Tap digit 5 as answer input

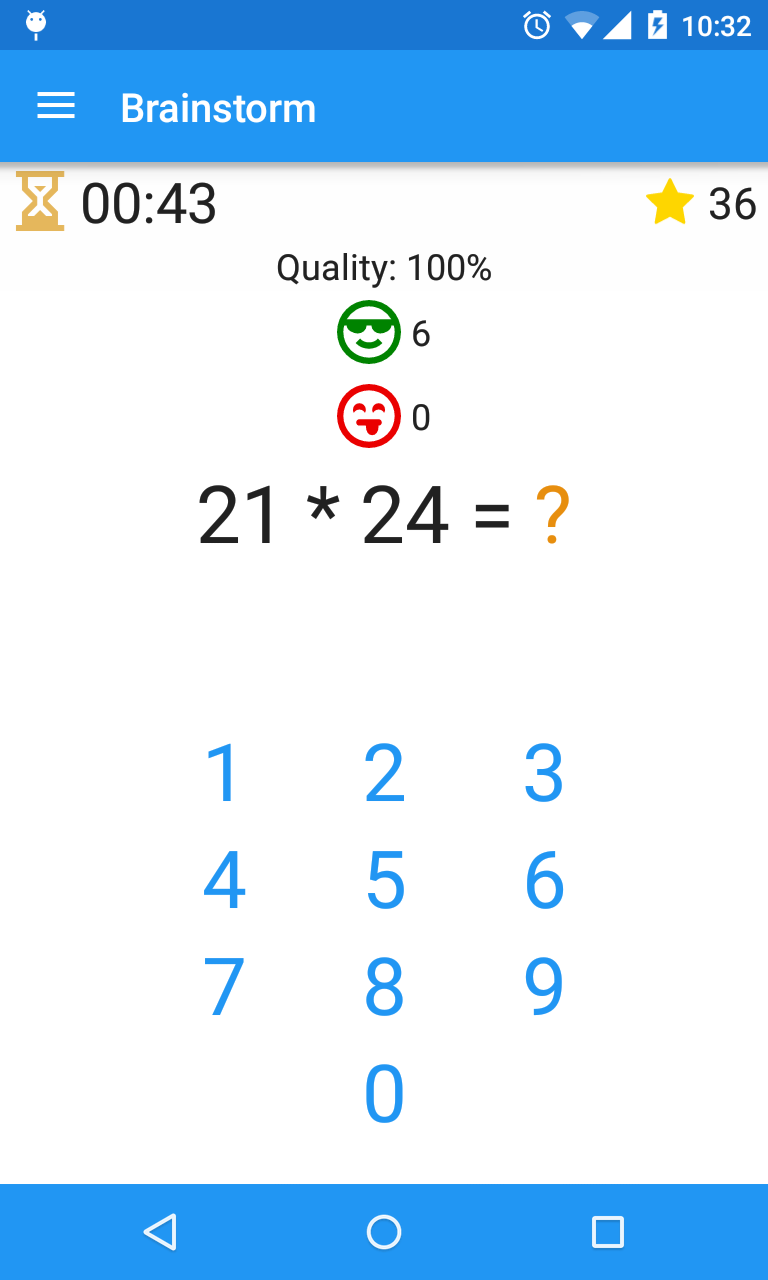[x=384, y=880]
